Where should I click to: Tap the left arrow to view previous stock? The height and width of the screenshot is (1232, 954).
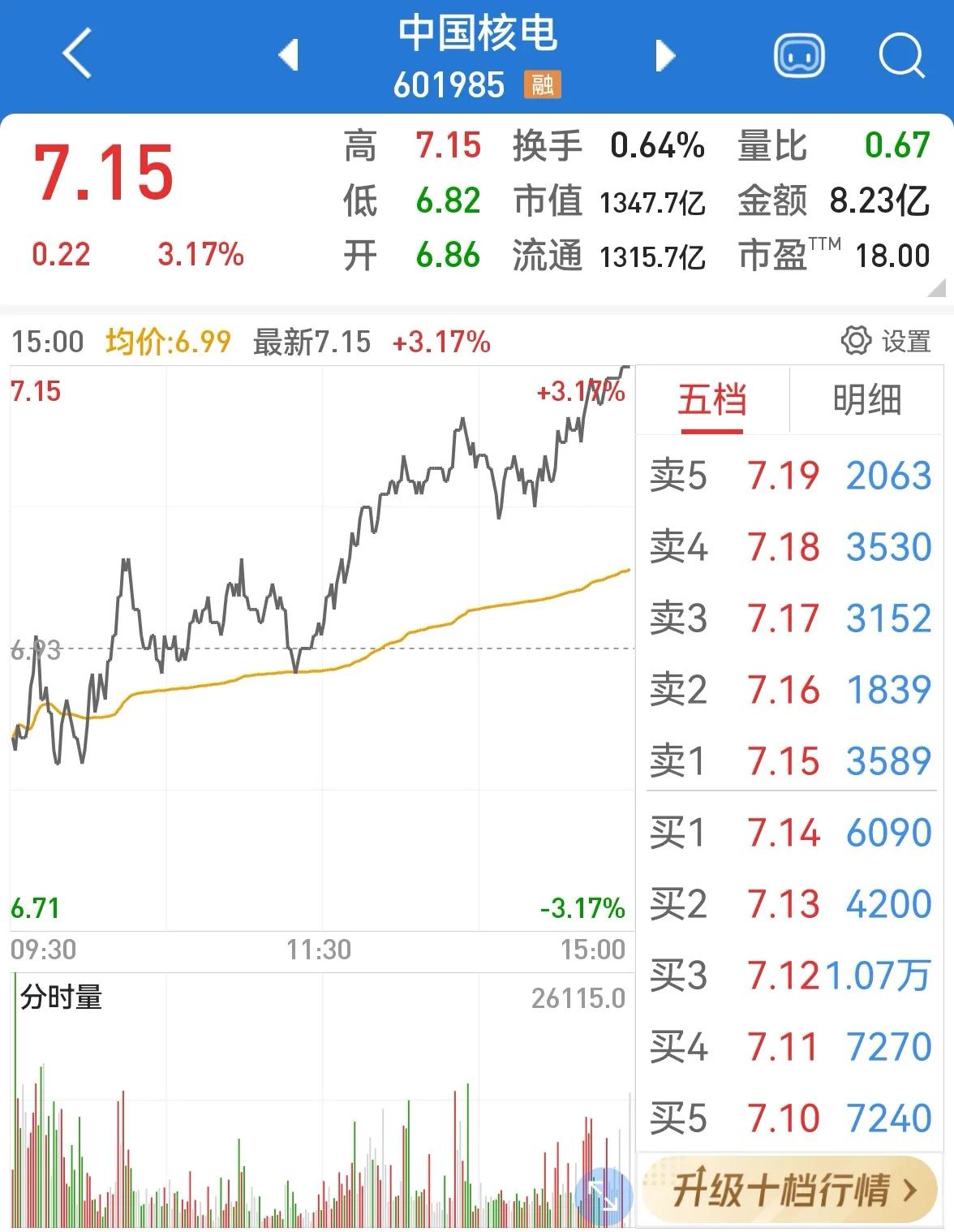tap(290, 54)
